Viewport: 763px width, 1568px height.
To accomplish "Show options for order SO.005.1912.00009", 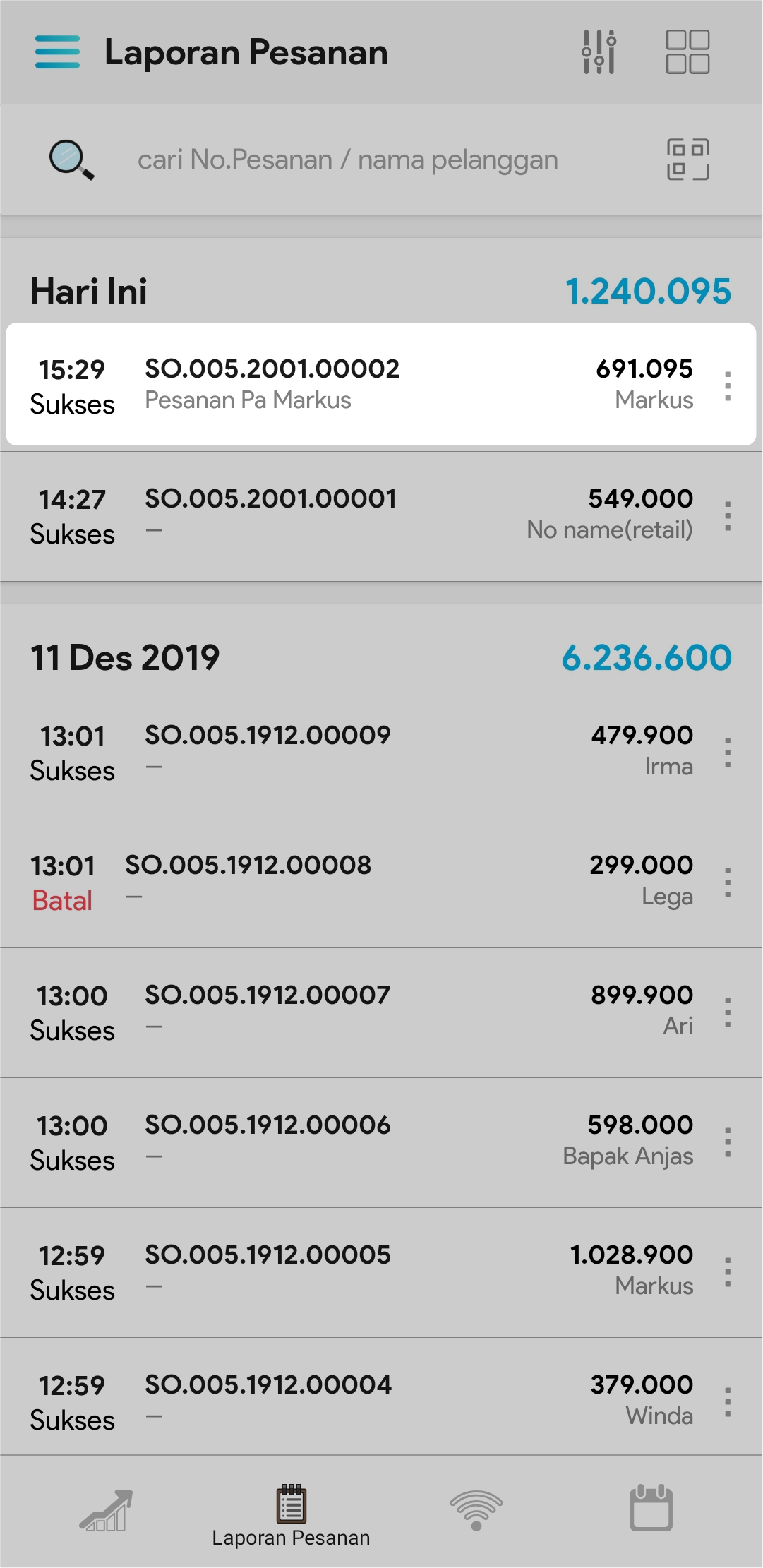I will [728, 753].
